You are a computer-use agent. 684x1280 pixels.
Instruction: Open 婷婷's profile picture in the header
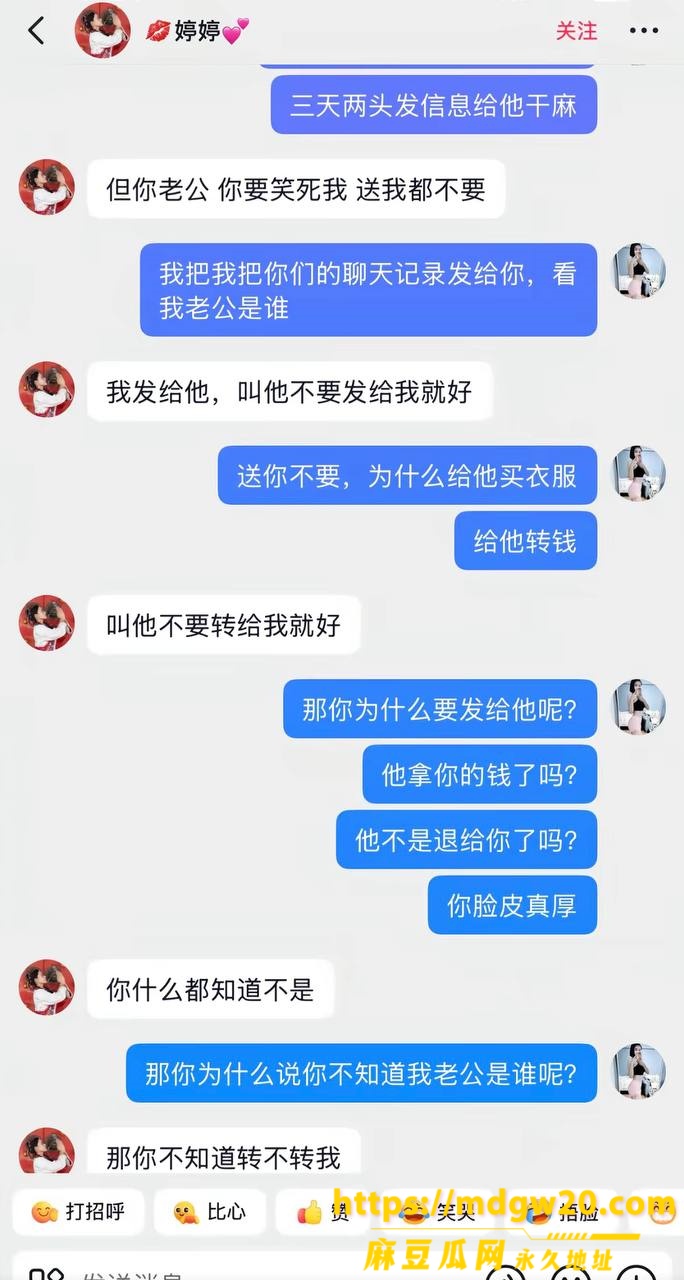[103, 30]
